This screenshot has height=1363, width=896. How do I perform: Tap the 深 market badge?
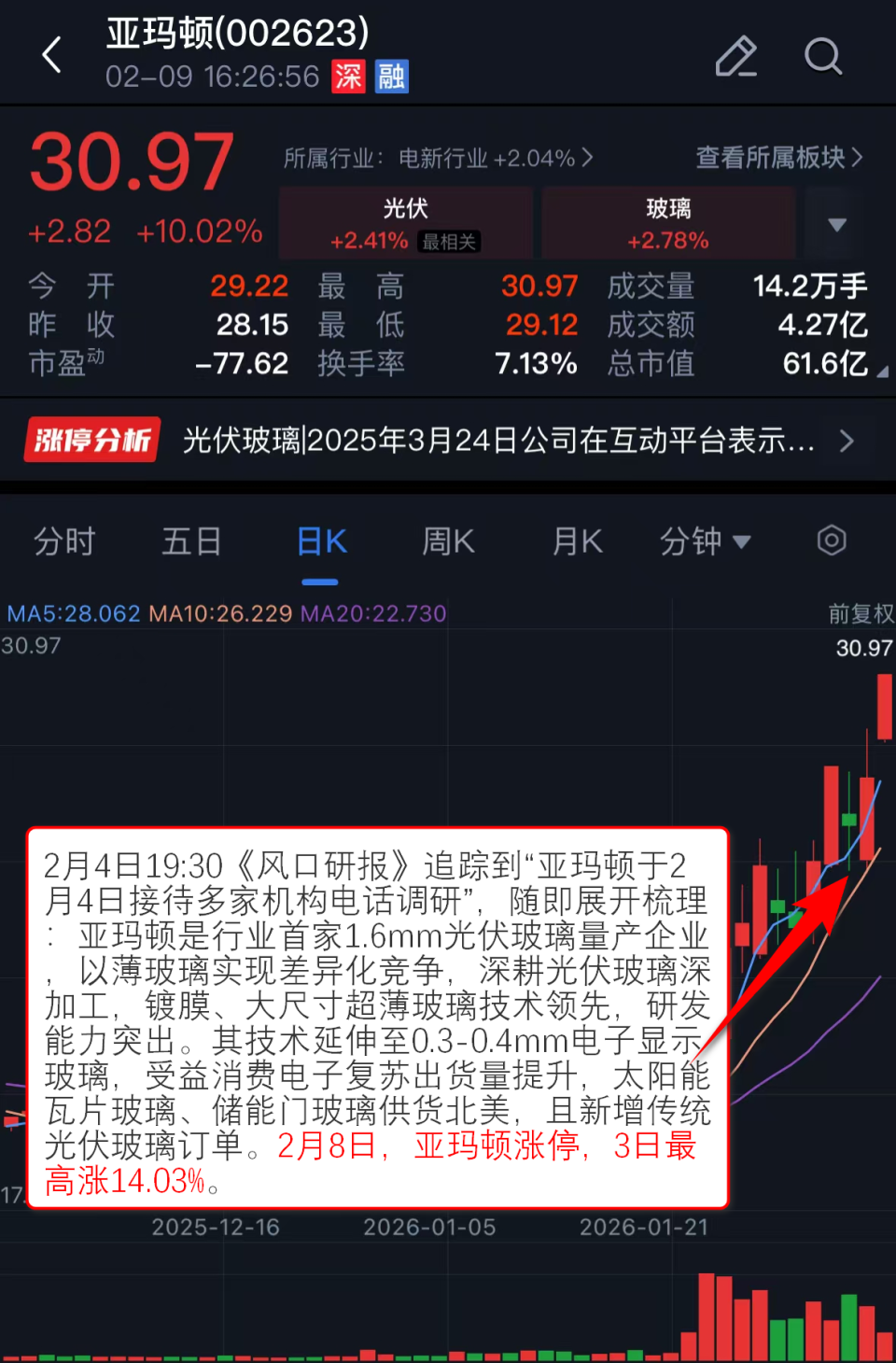click(x=348, y=78)
